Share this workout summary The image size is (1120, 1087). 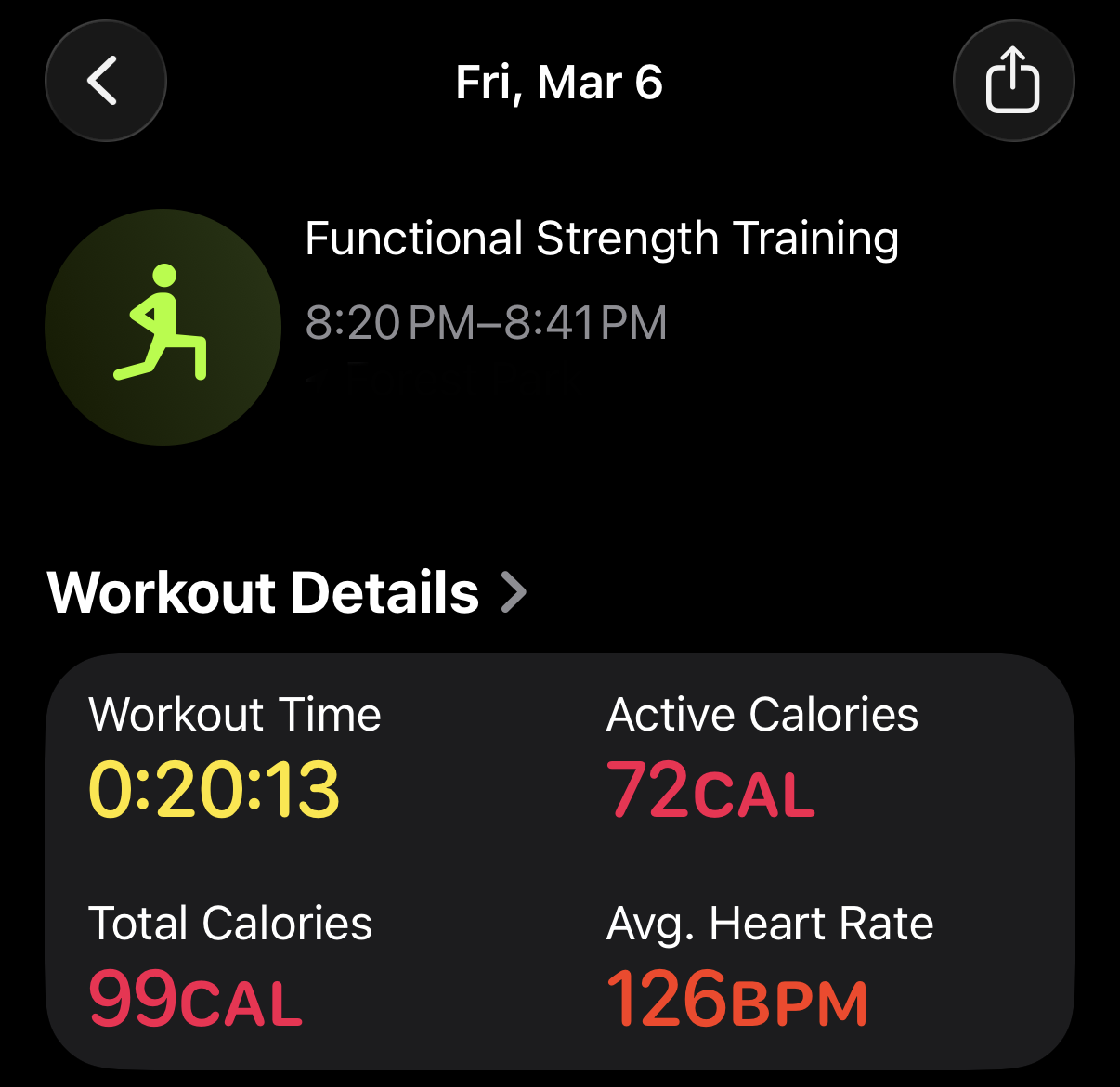1013,82
